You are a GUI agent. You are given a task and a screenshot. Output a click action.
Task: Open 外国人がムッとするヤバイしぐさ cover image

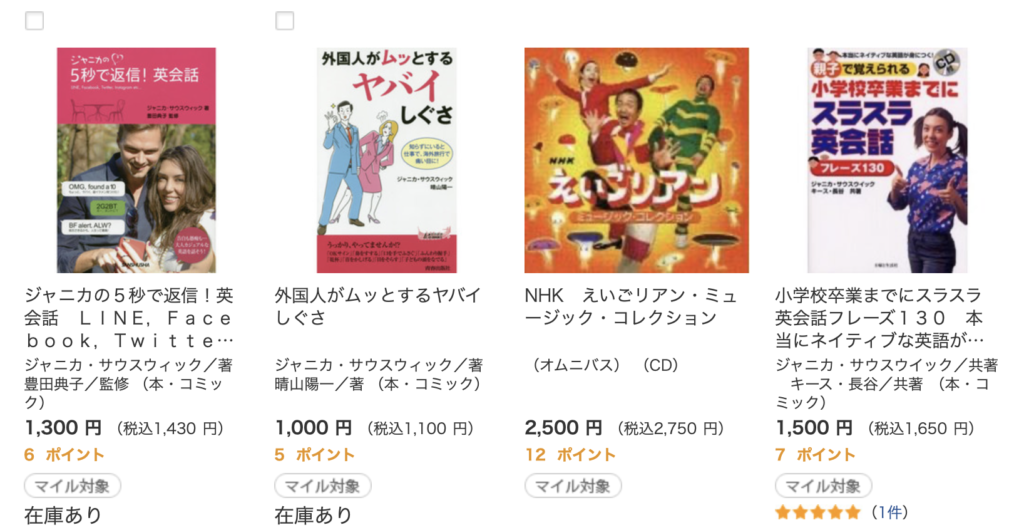[386, 160]
